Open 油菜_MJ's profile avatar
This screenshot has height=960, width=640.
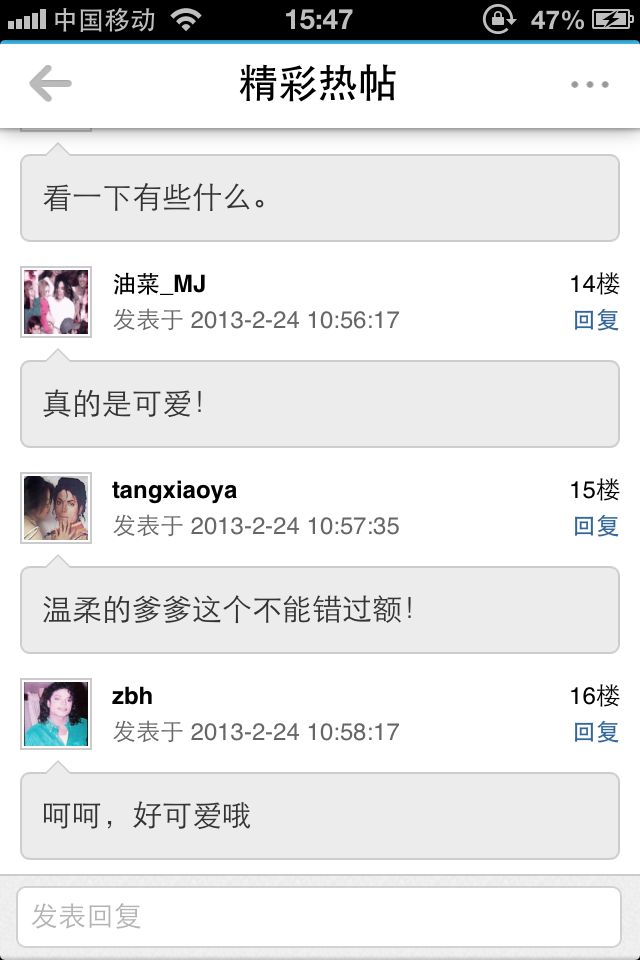56,302
